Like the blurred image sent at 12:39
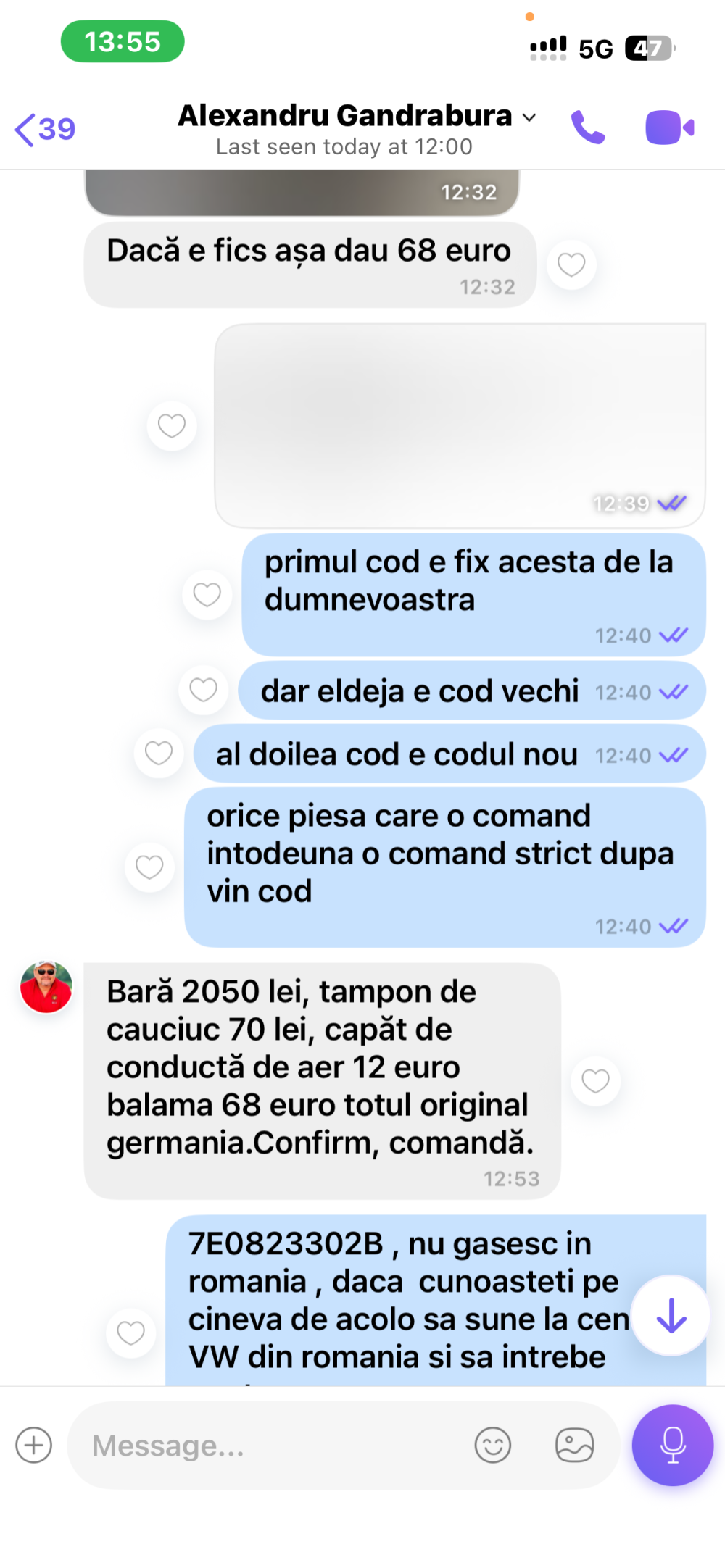 pyautogui.click(x=172, y=426)
